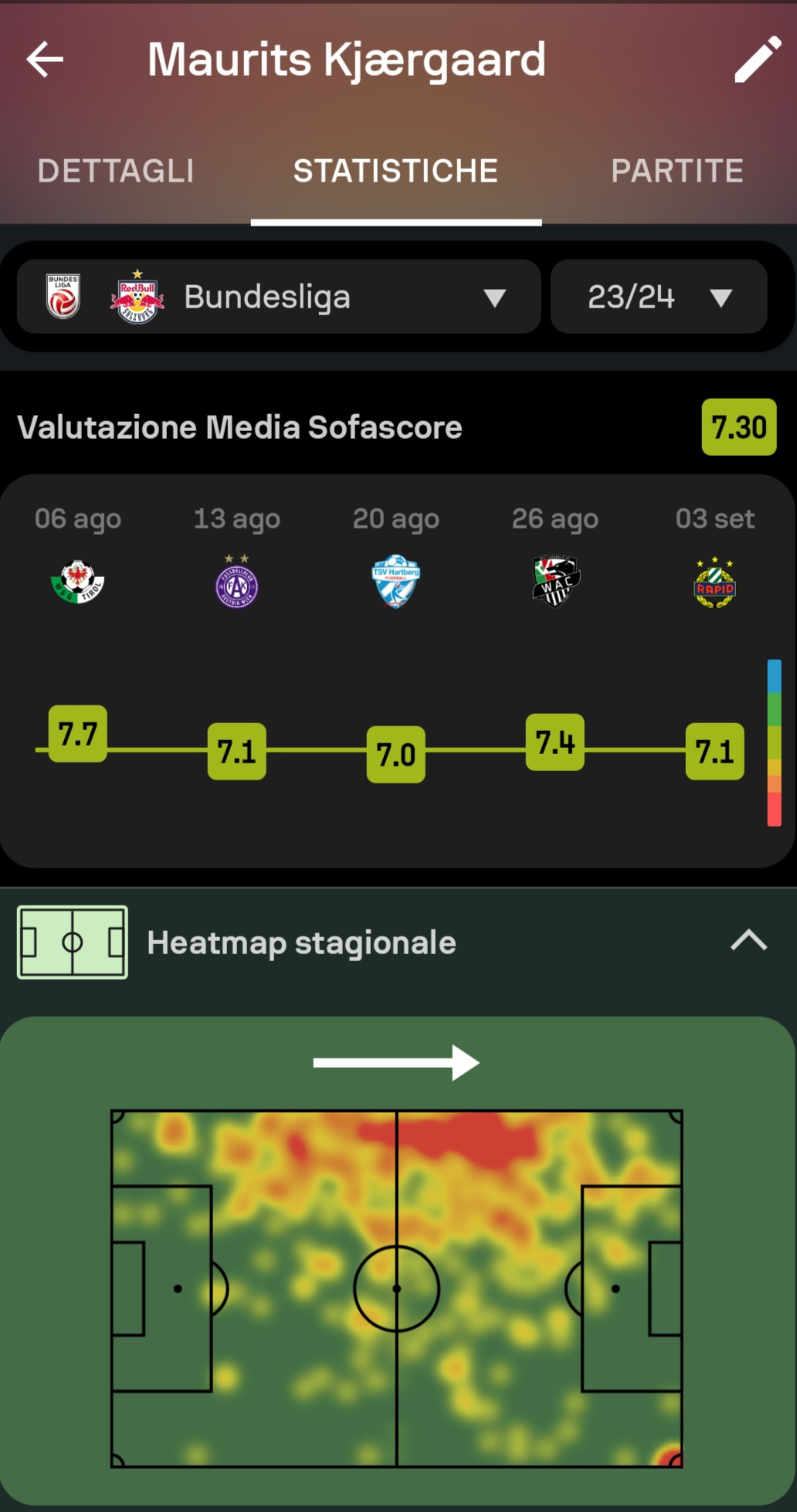Select the STATISTICHE tab

(395, 172)
